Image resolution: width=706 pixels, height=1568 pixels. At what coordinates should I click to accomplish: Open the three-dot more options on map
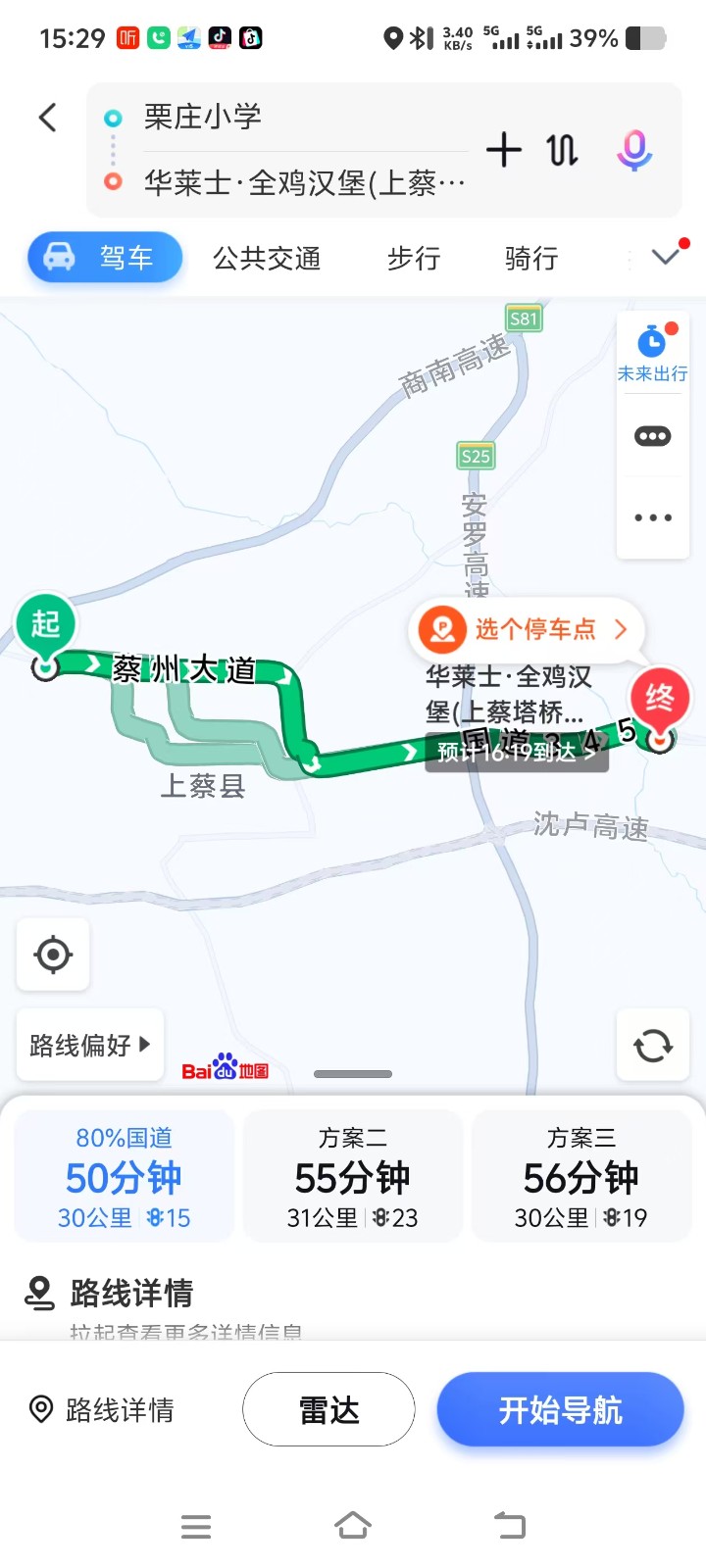point(652,517)
